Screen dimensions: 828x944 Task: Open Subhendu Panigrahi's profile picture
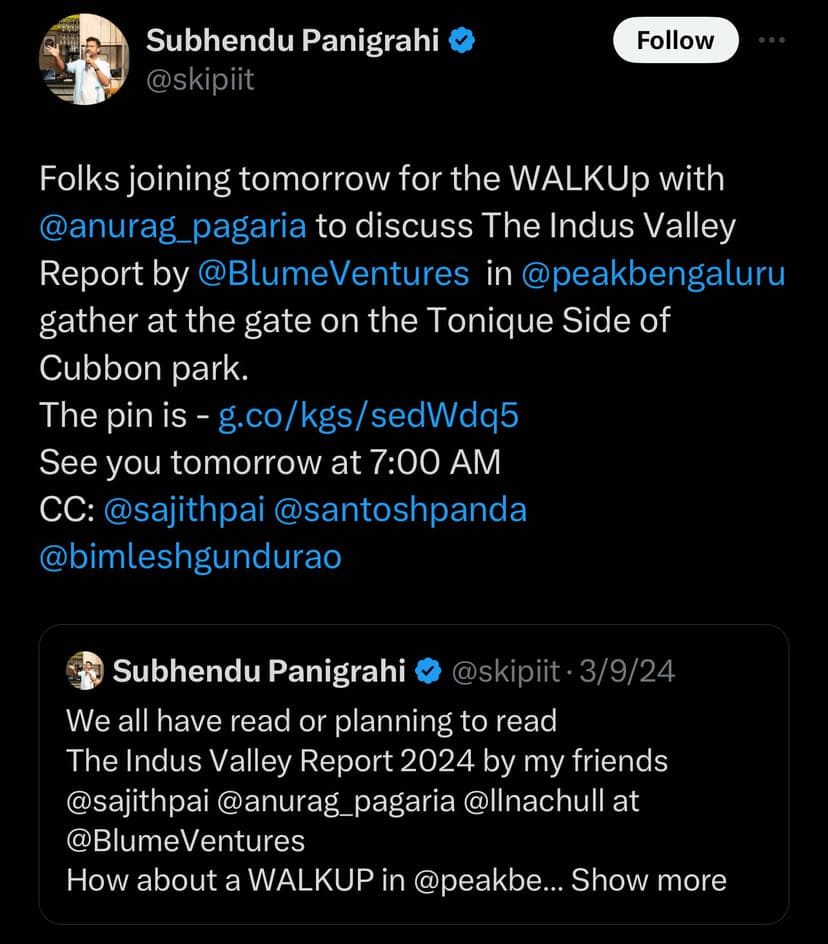click(84, 60)
